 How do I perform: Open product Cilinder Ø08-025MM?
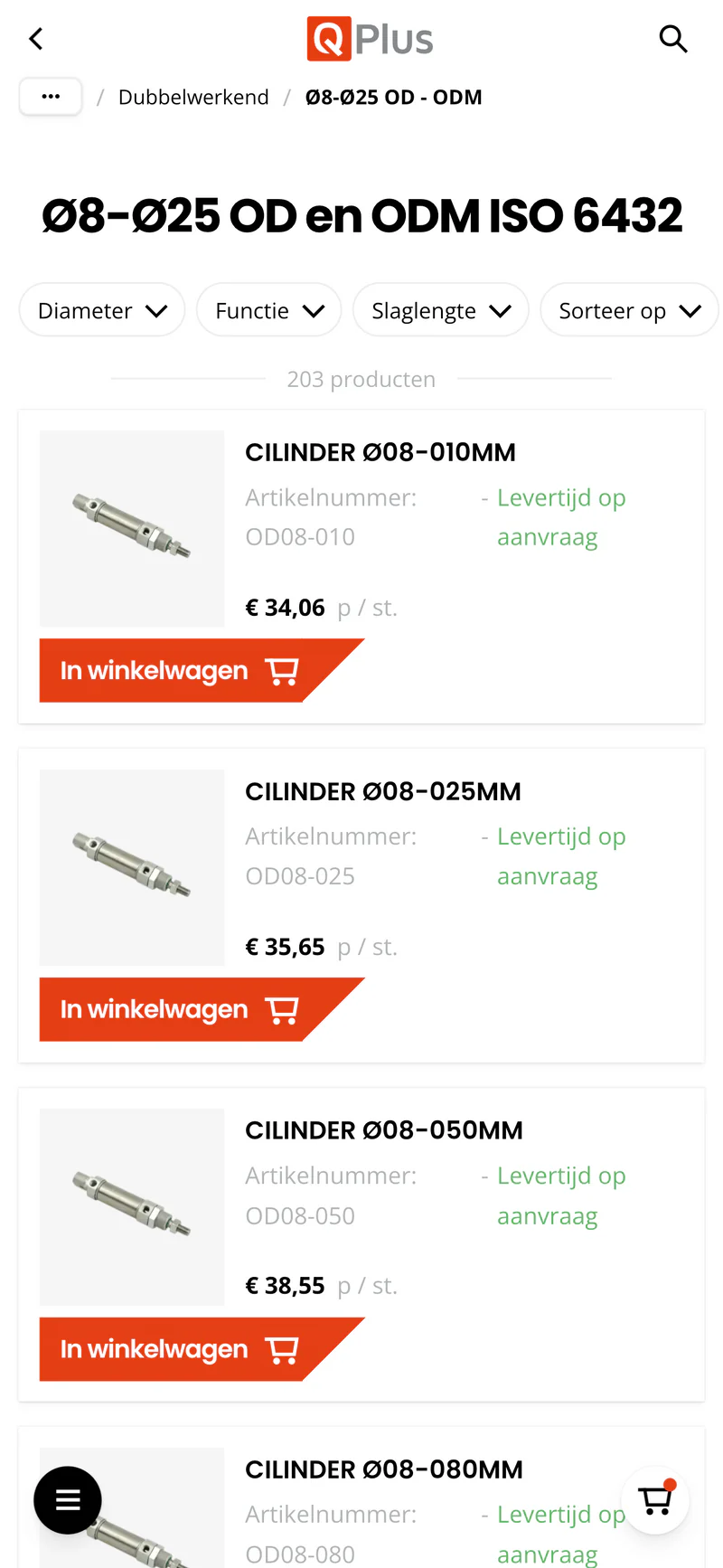382,791
